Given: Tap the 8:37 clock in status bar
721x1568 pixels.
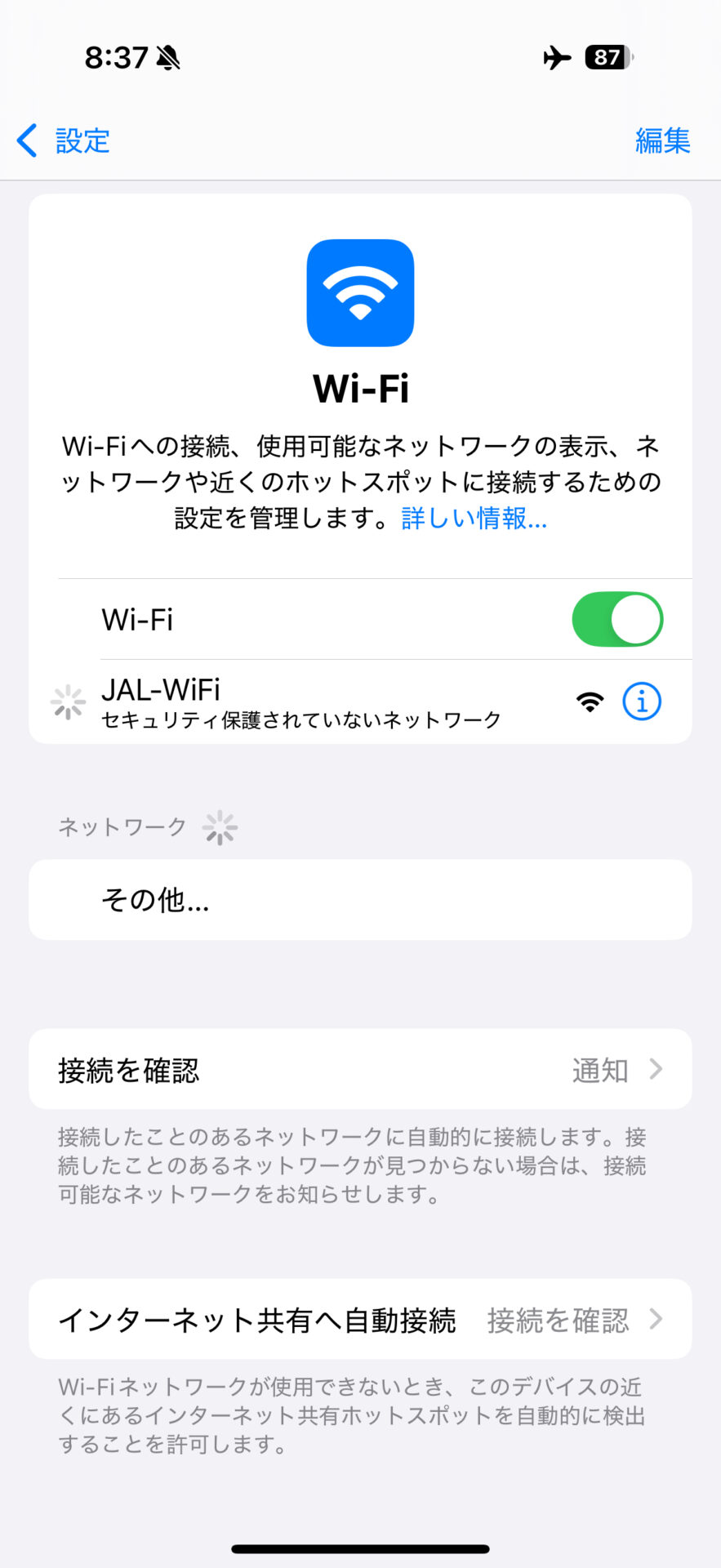Looking at the screenshot, I should [117, 58].
